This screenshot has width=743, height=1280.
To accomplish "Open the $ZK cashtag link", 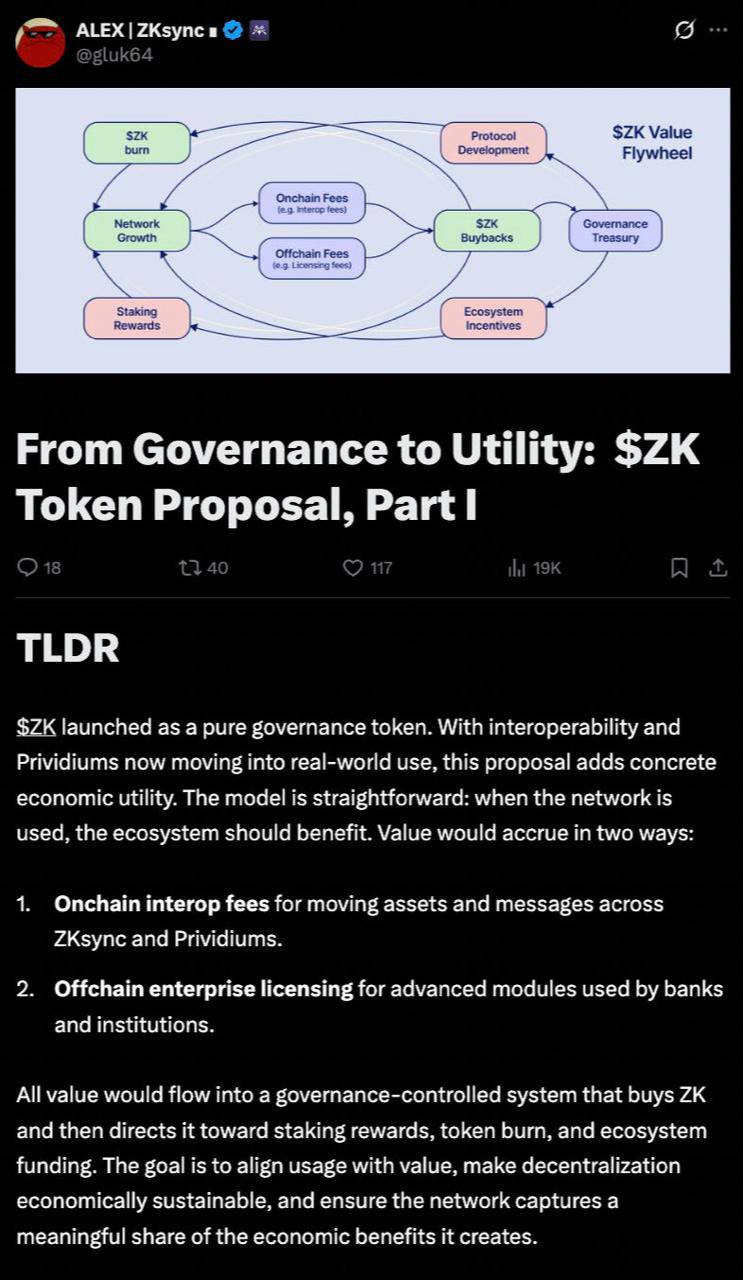I will (36, 727).
